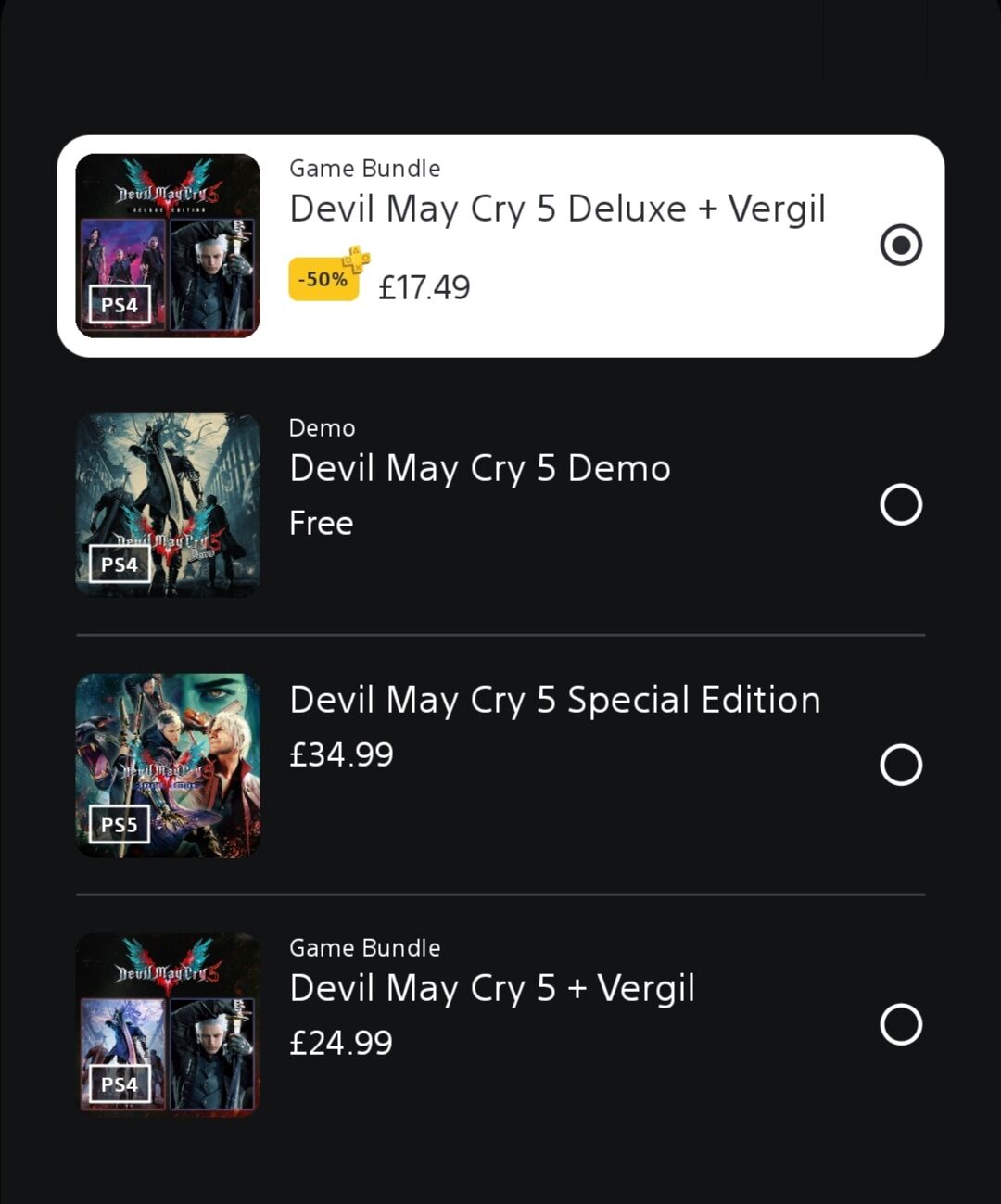This screenshot has height=1204, width=1001.
Task: Pick Devil May Cry 5 Special Edition
Action: coord(900,765)
